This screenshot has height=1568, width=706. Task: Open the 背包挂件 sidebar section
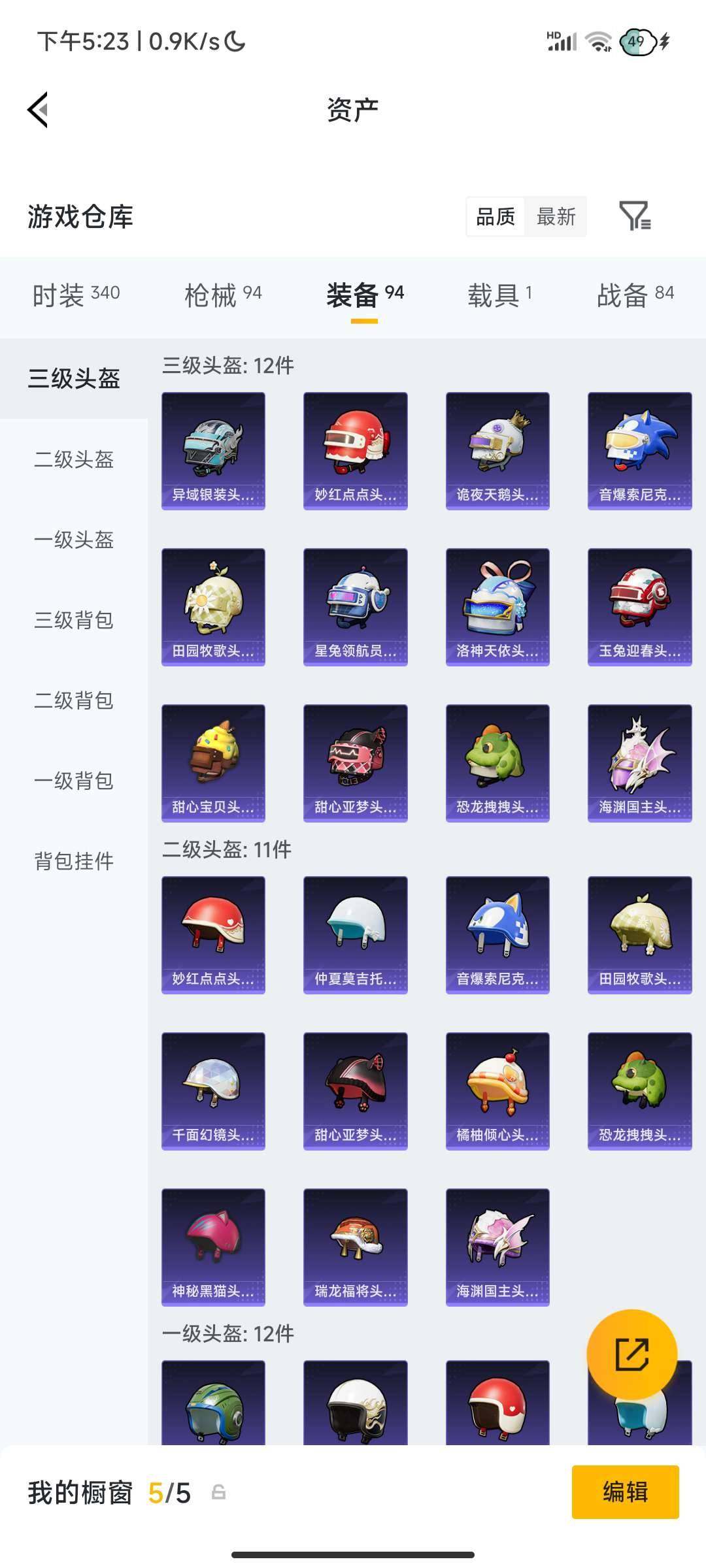pos(73,862)
